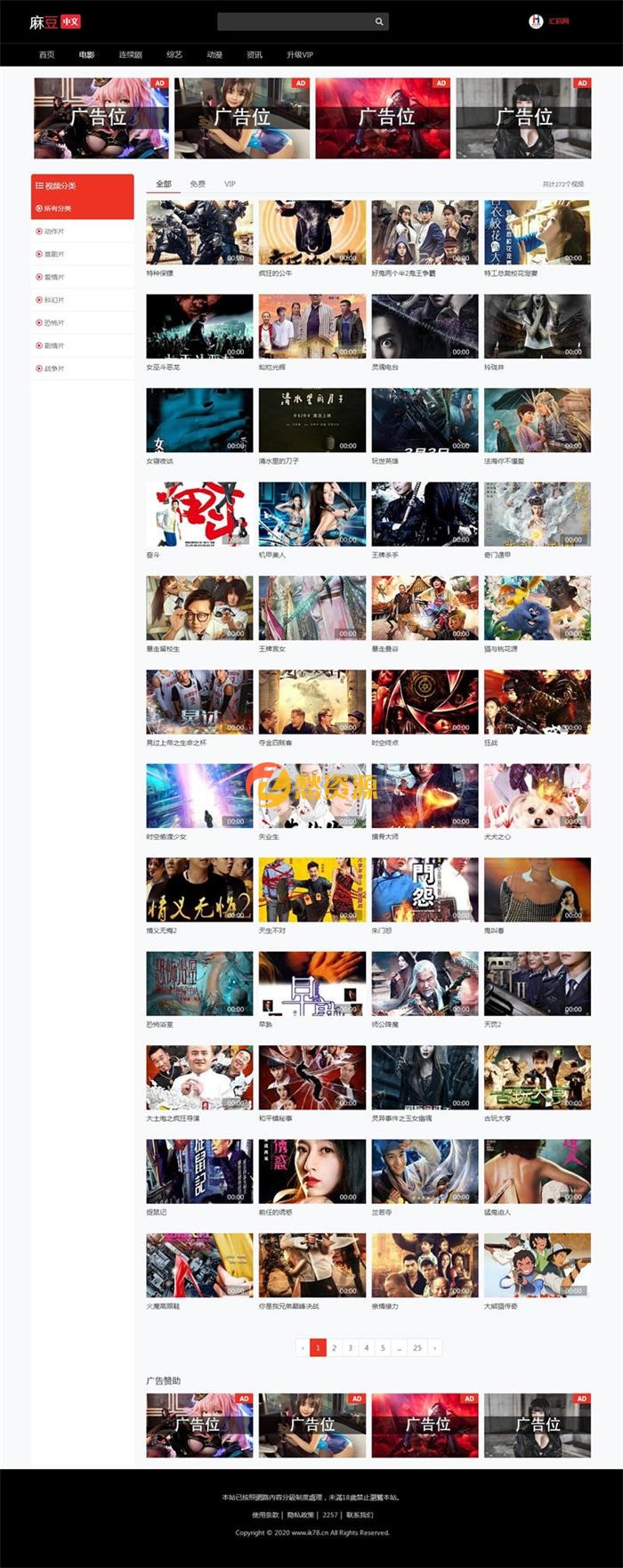Filter videos by the 免费 tab

coord(198,184)
